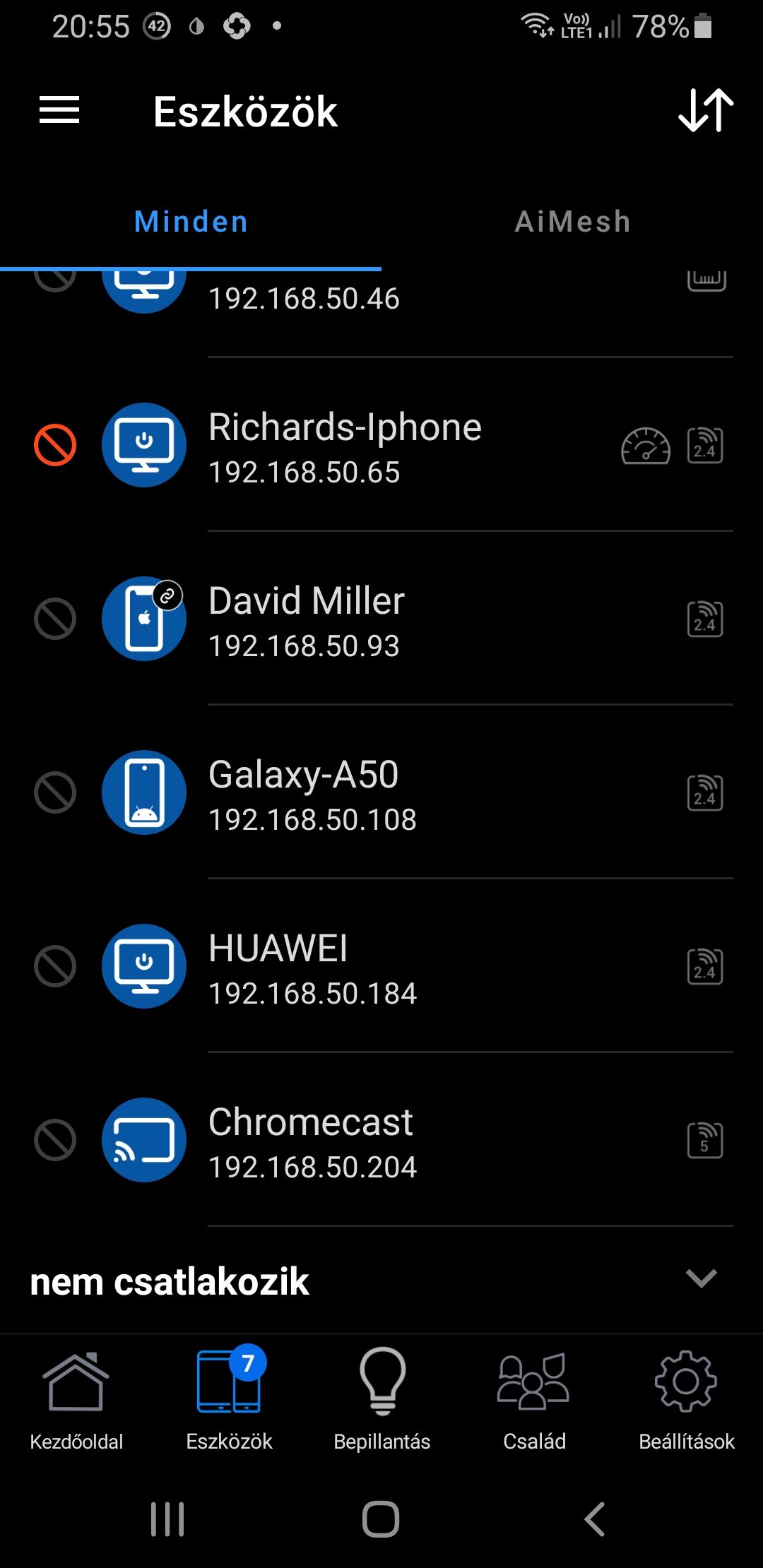Block the Chromecast device

click(55, 1141)
